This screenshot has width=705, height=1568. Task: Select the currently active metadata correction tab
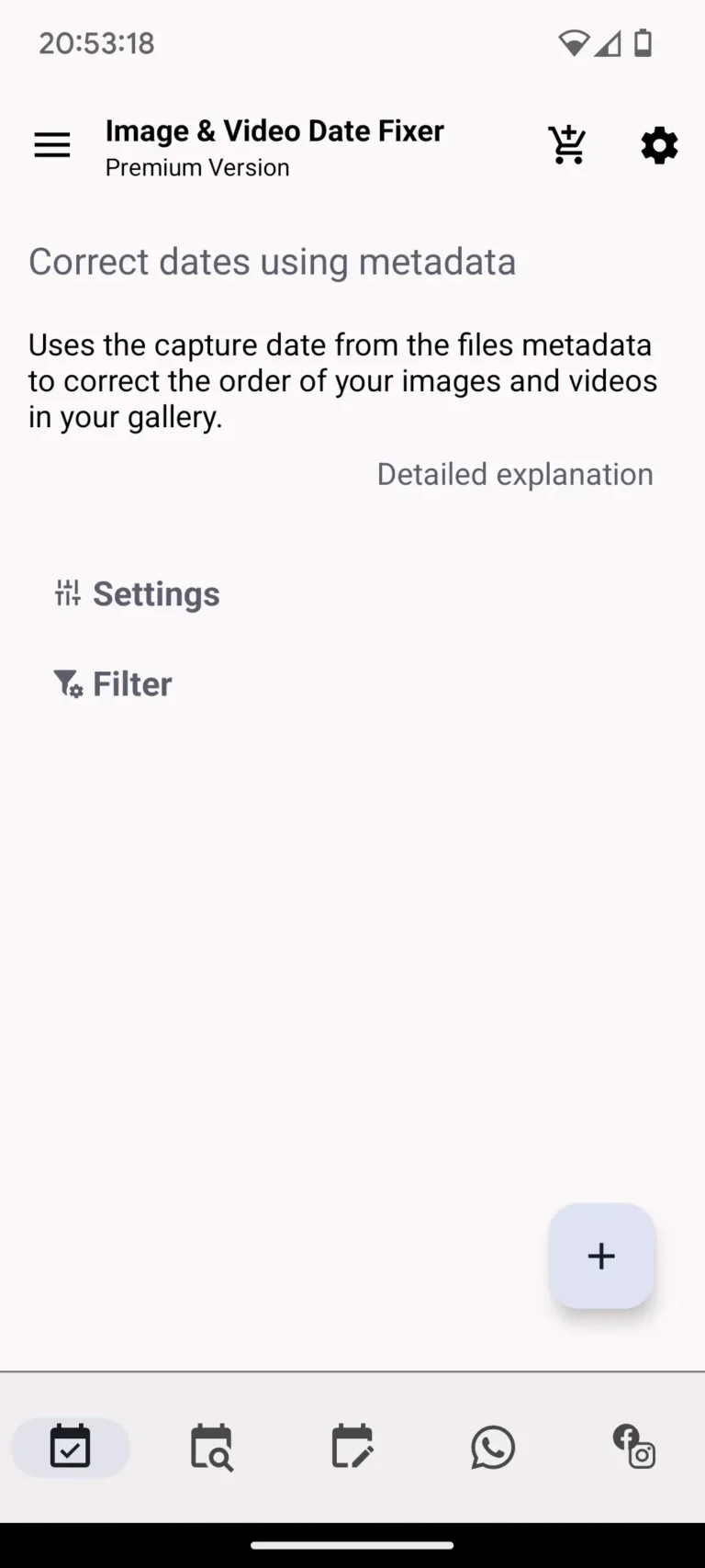(x=71, y=1447)
